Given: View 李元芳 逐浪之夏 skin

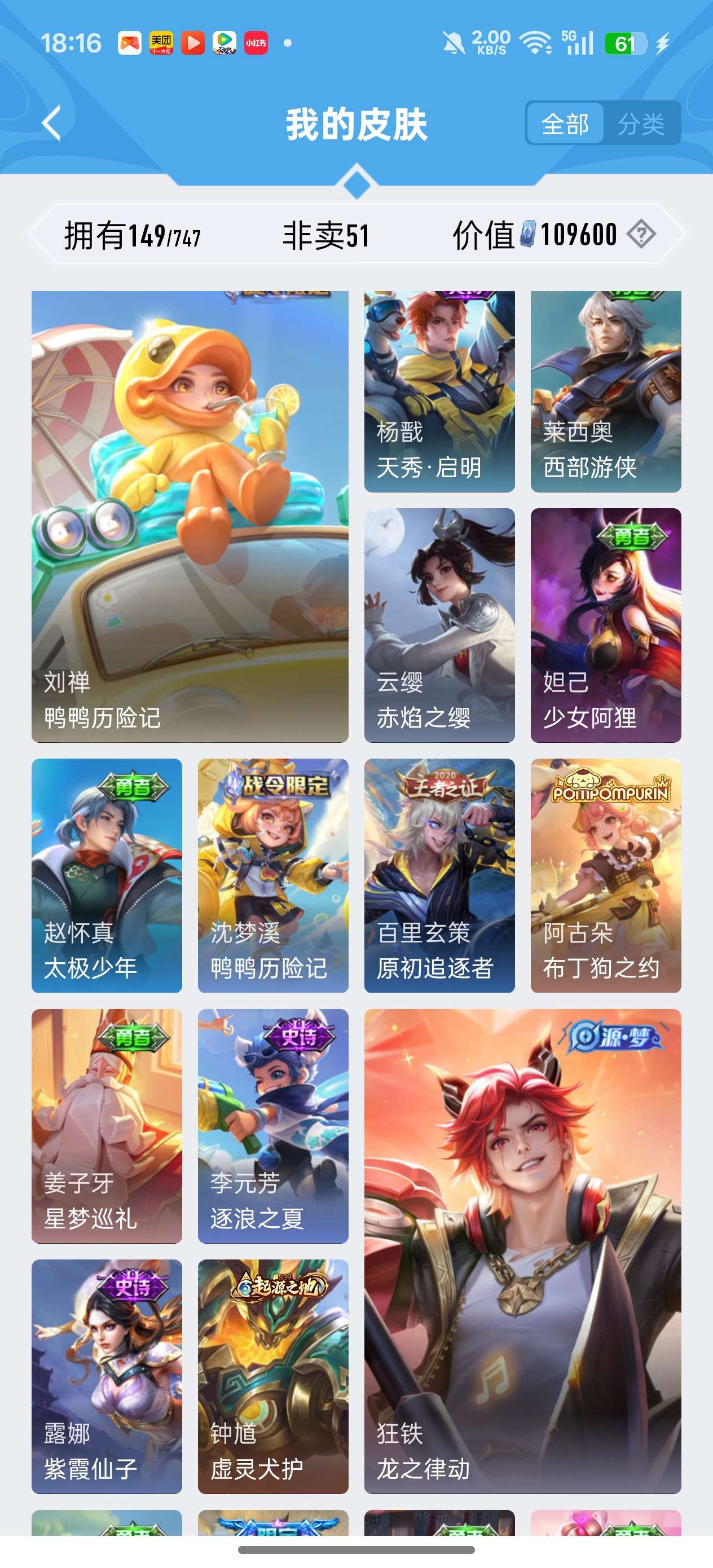Looking at the screenshot, I should coord(273,1125).
